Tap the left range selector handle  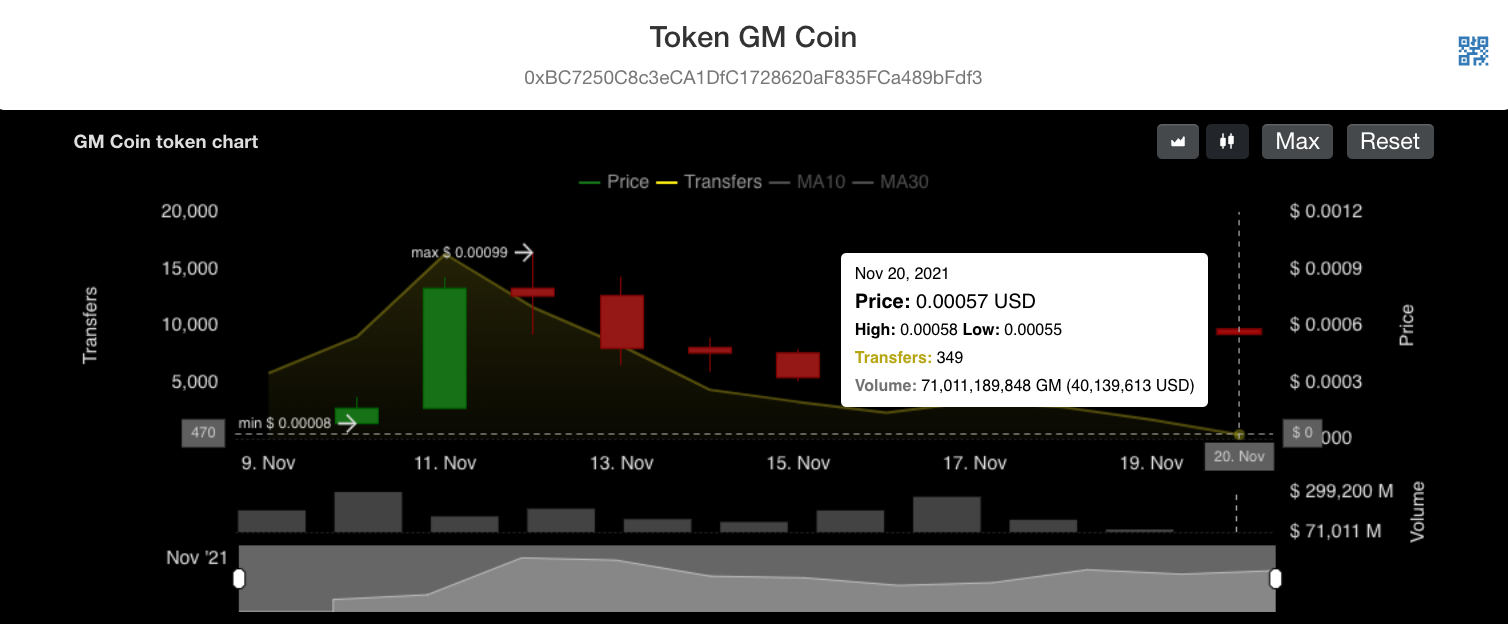coord(239,579)
